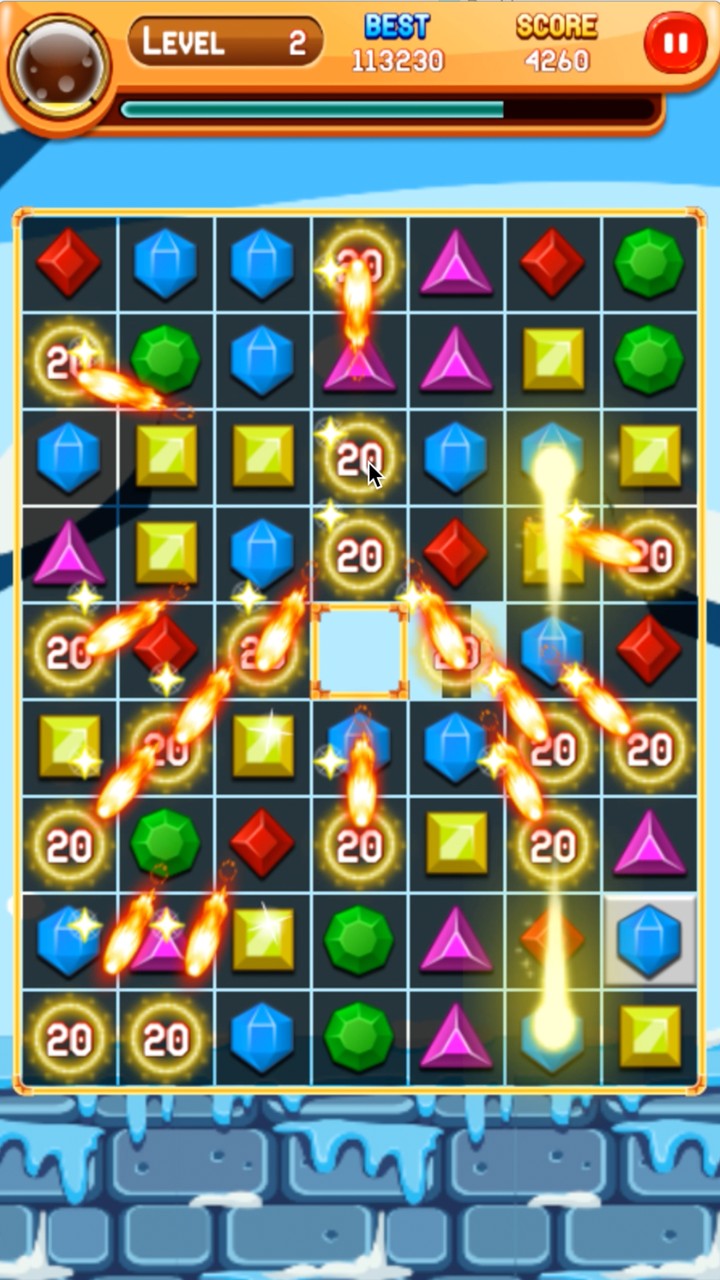Pause the game
The height and width of the screenshot is (1280, 720).
[675, 44]
